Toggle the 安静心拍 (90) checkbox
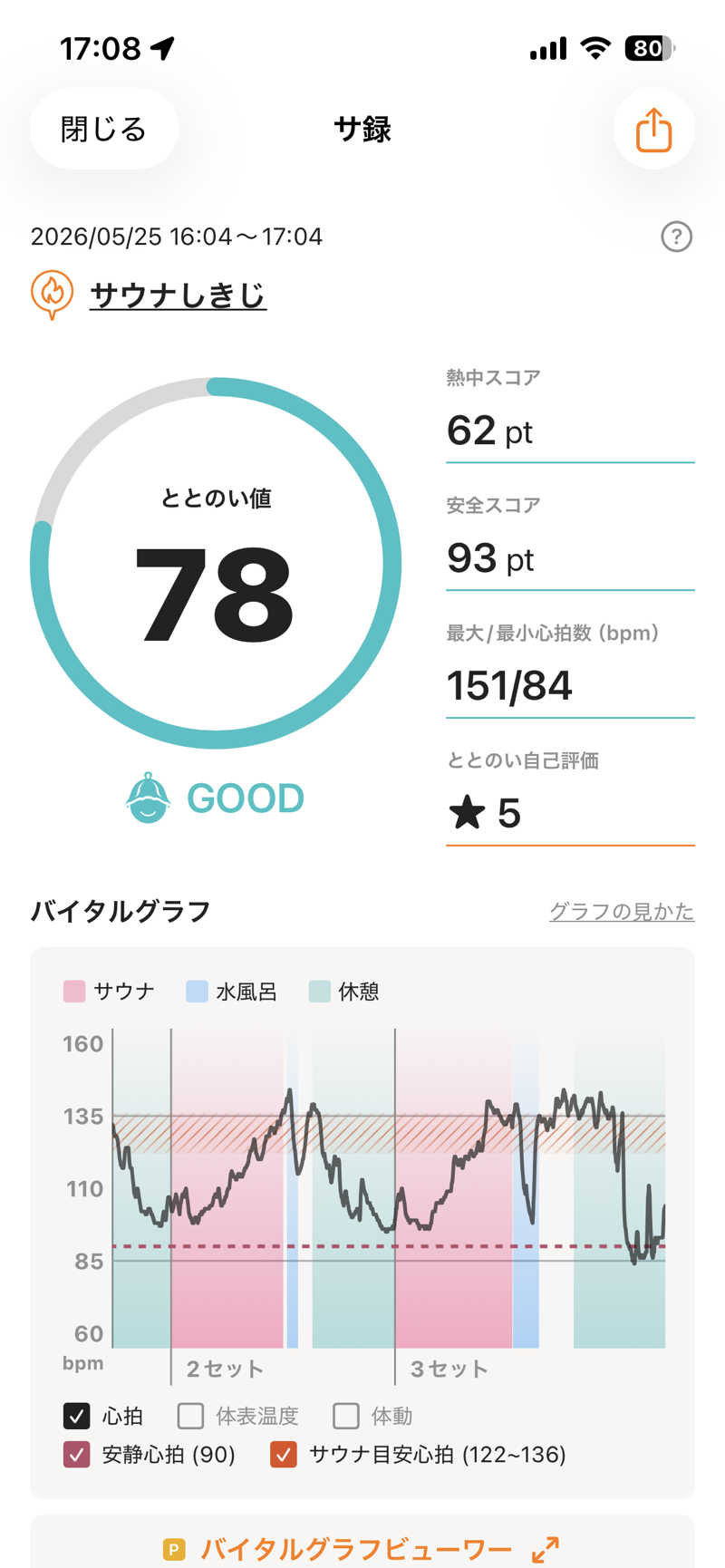The image size is (725, 1568). (x=77, y=1455)
